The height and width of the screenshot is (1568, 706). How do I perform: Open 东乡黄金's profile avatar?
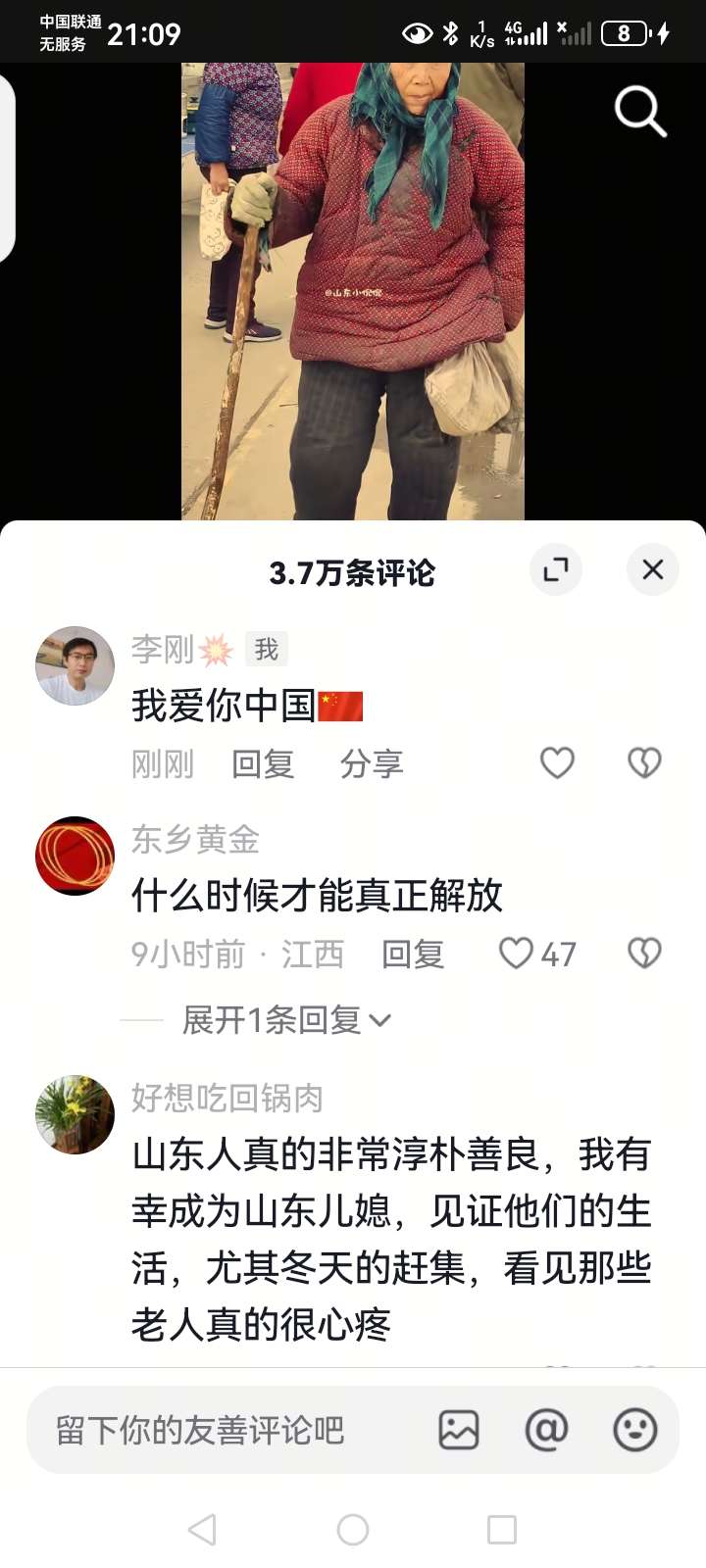click(x=75, y=856)
